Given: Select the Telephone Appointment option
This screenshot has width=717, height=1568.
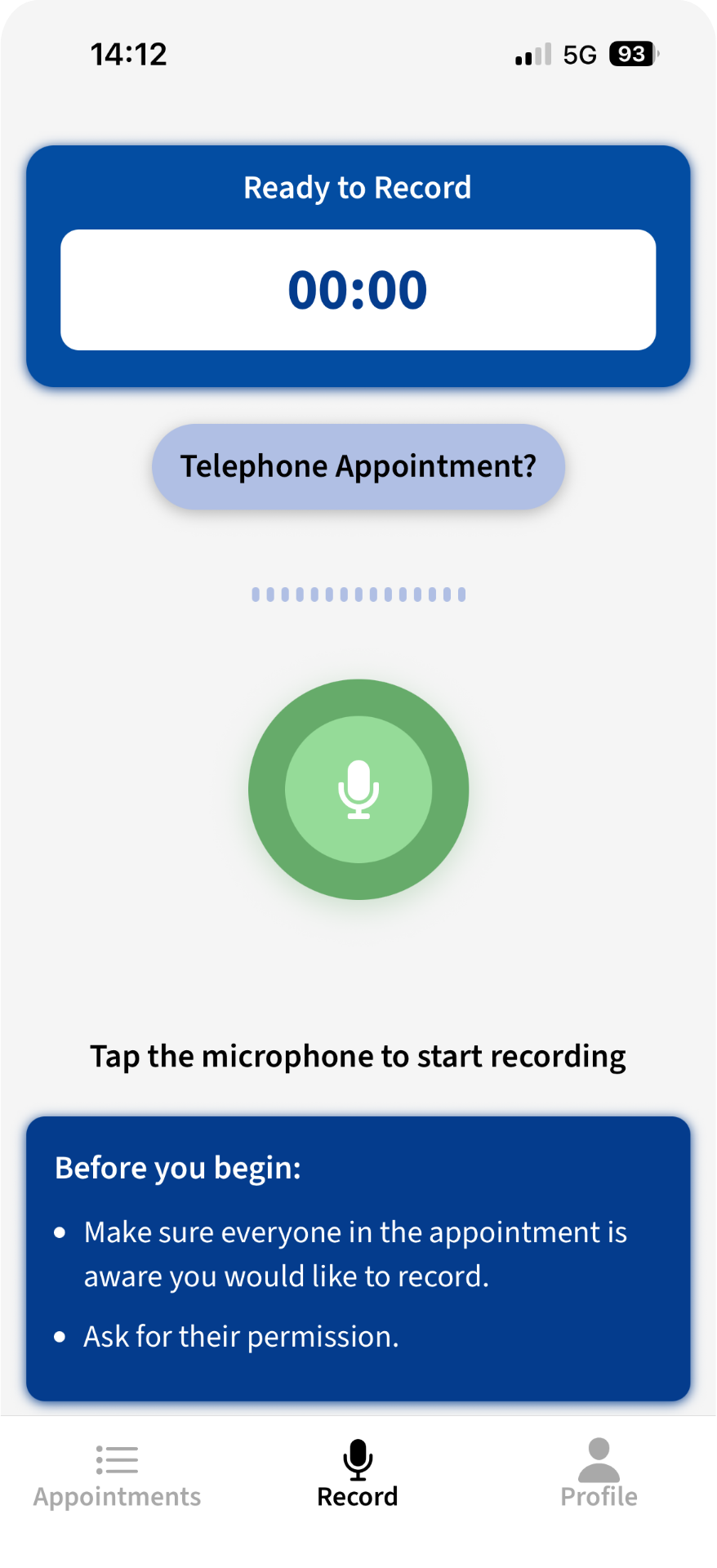Looking at the screenshot, I should tap(358, 465).
